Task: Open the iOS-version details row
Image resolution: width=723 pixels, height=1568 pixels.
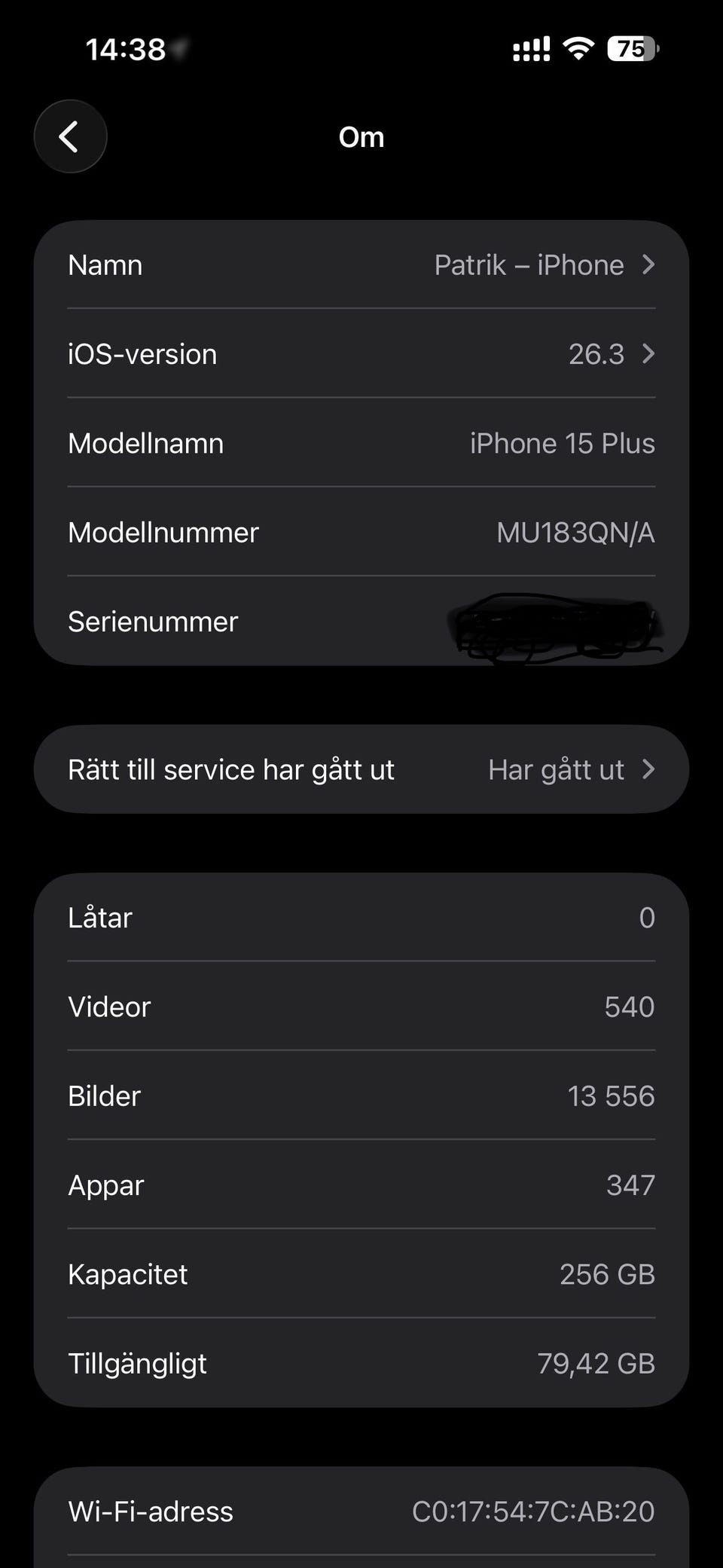Action: 361,354
